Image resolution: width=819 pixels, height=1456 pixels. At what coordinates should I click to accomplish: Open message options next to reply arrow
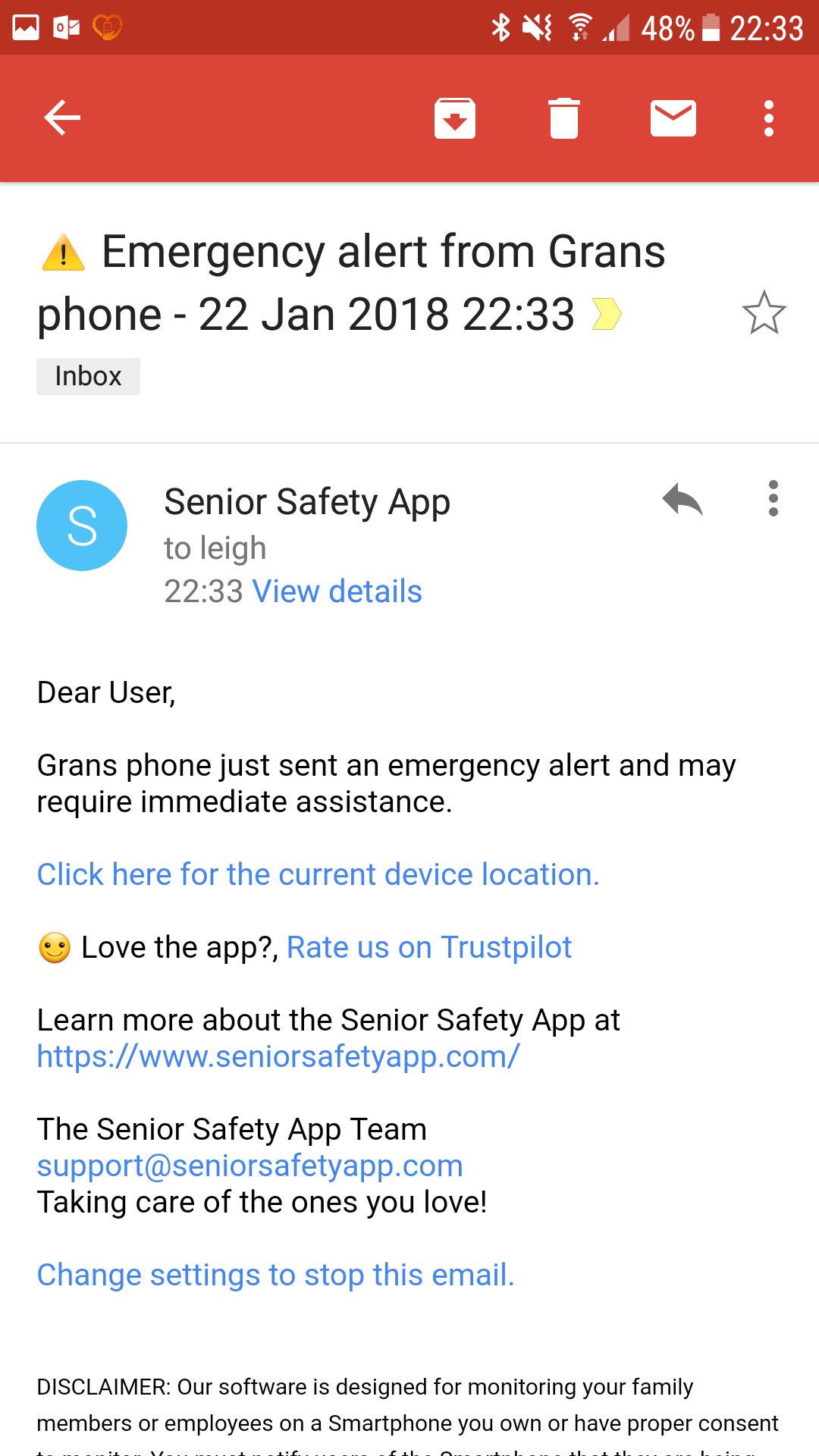click(x=773, y=499)
